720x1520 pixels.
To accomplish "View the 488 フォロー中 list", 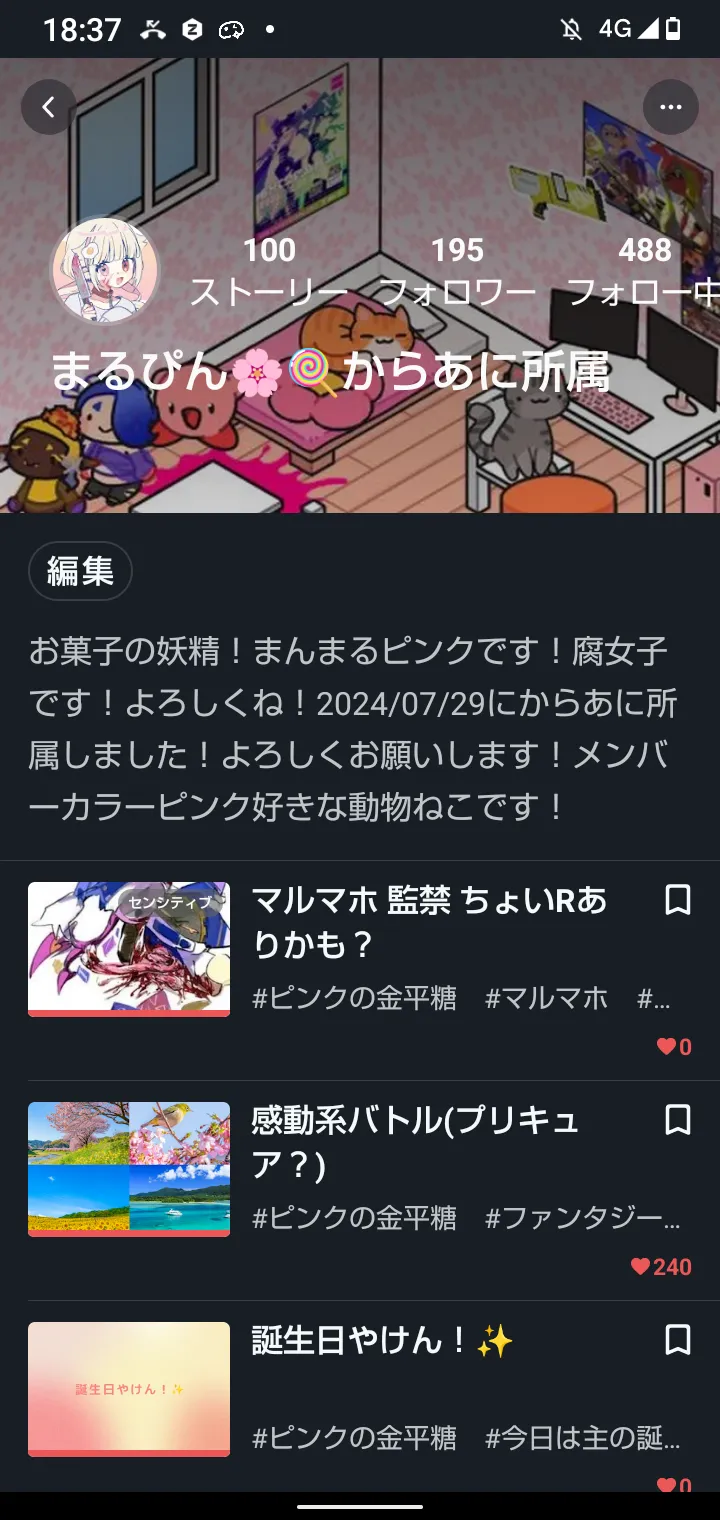I will [644, 271].
